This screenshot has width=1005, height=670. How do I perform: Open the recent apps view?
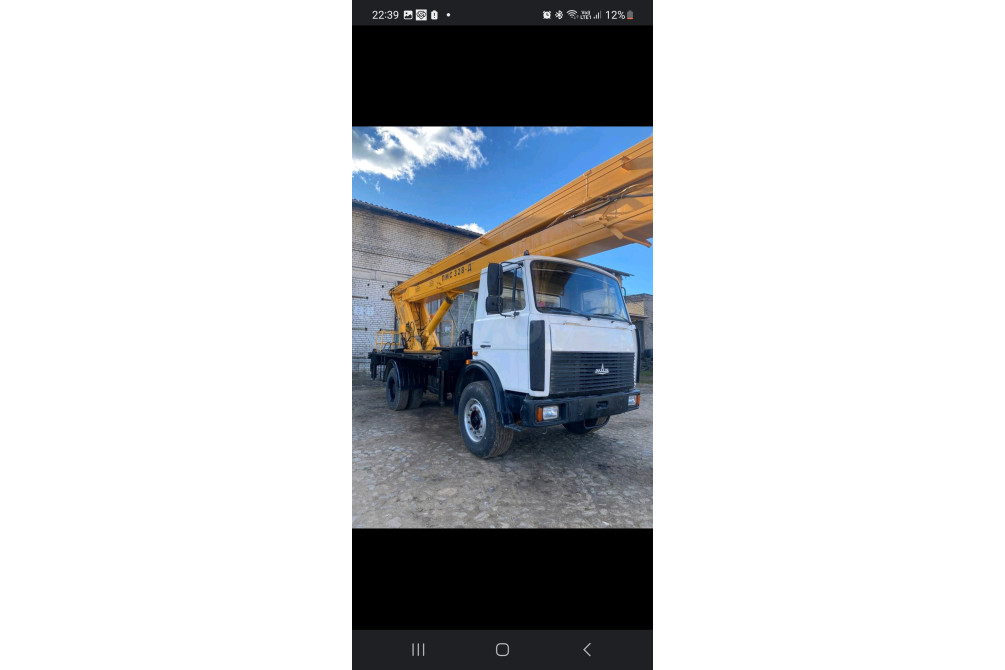point(418,649)
